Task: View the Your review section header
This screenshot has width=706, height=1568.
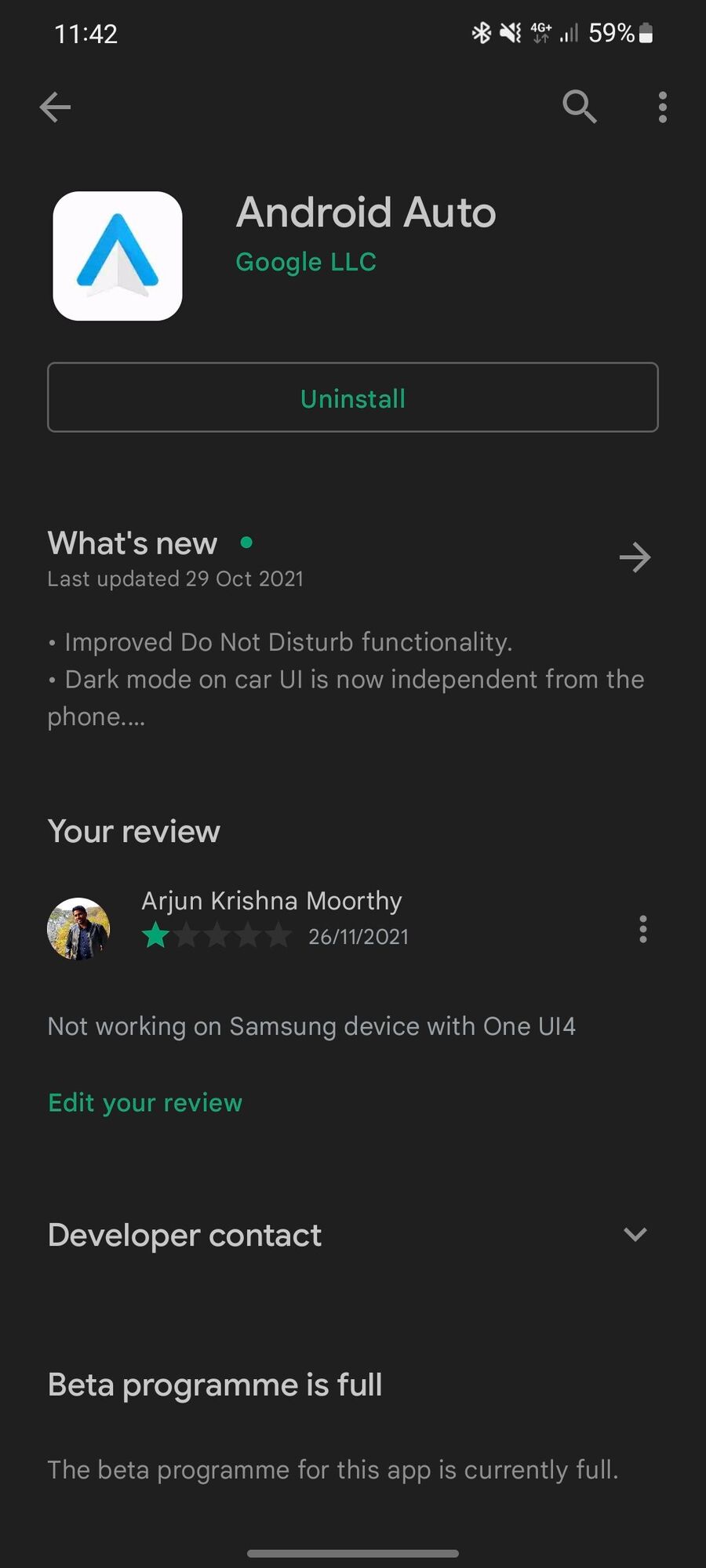Action: coord(133,831)
